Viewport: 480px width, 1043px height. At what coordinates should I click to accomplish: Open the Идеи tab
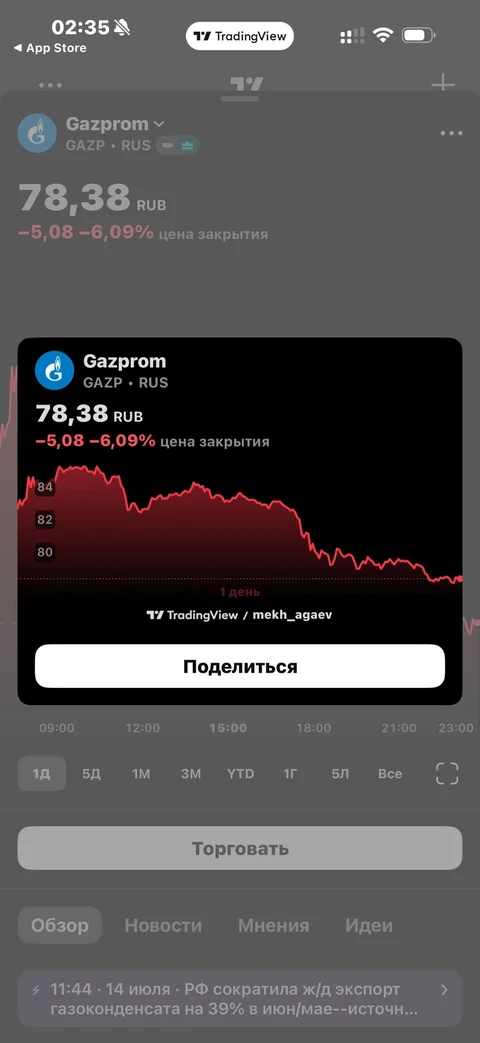click(368, 925)
